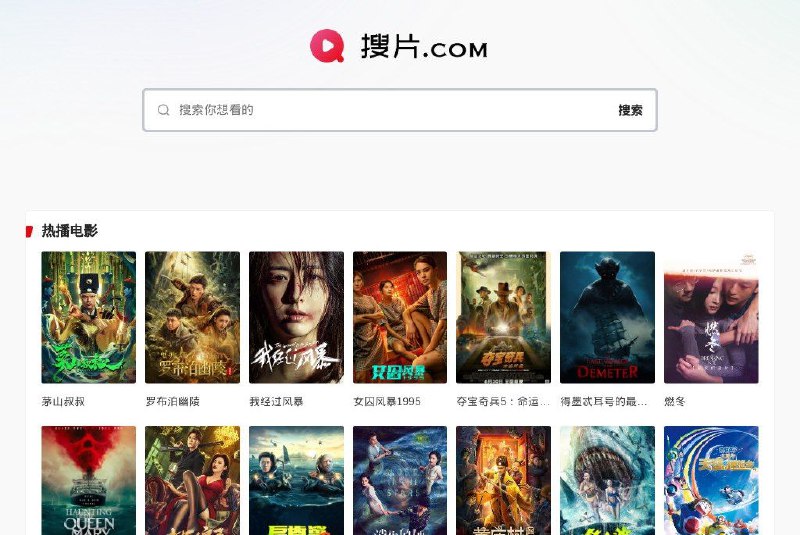Tap the 搜索 button
Image resolution: width=800 pixels, height=535 pixels.
tap(630, 110)
